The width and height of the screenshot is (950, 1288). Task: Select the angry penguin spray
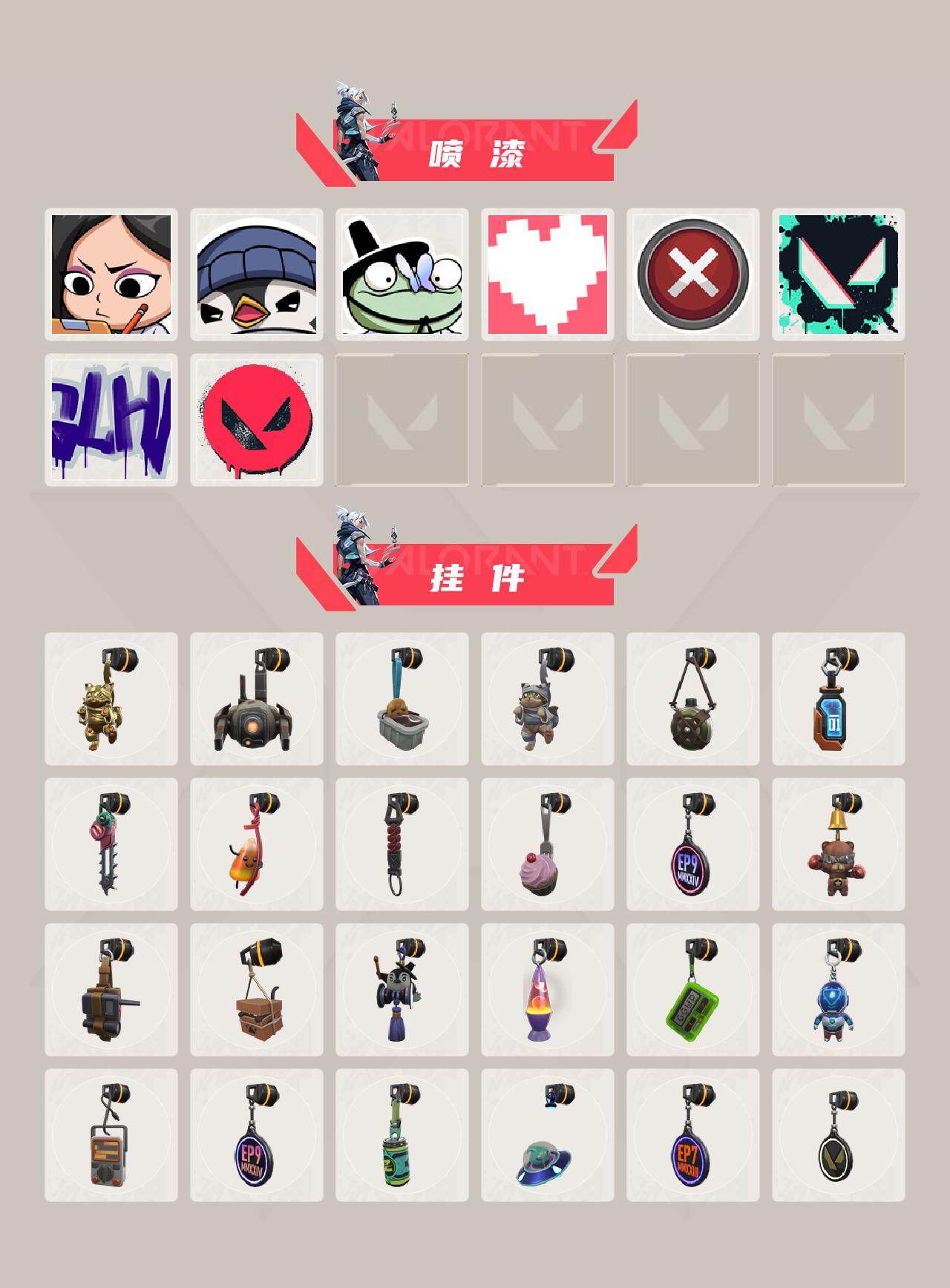tap(256, 273)
